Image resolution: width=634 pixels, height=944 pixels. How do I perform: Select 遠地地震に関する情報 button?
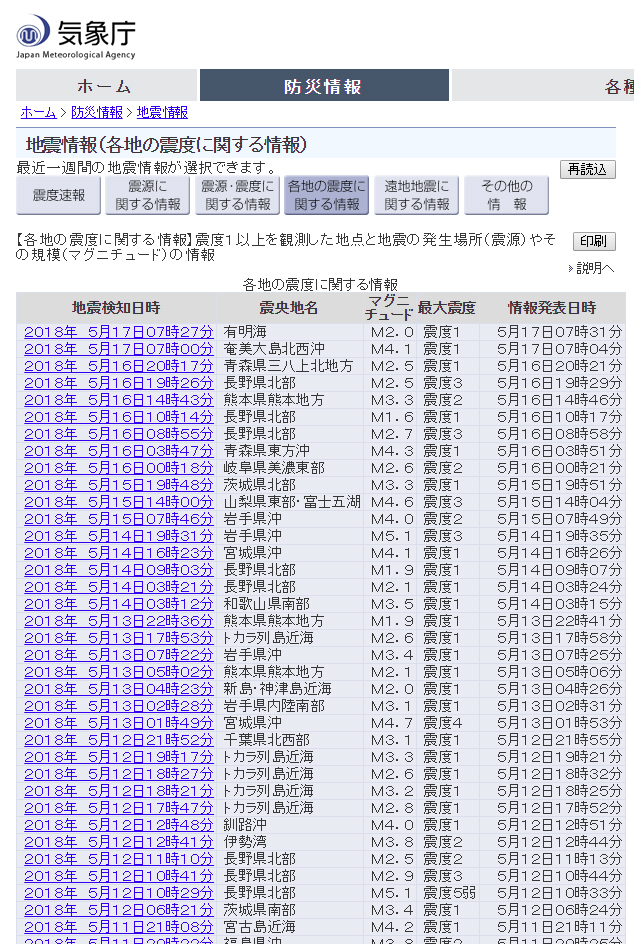coord(416,195)
